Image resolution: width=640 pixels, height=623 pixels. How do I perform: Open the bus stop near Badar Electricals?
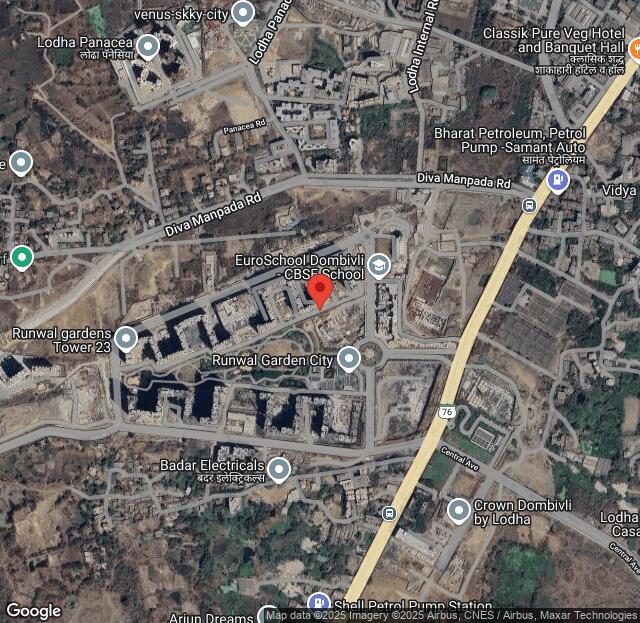point(388,514)
